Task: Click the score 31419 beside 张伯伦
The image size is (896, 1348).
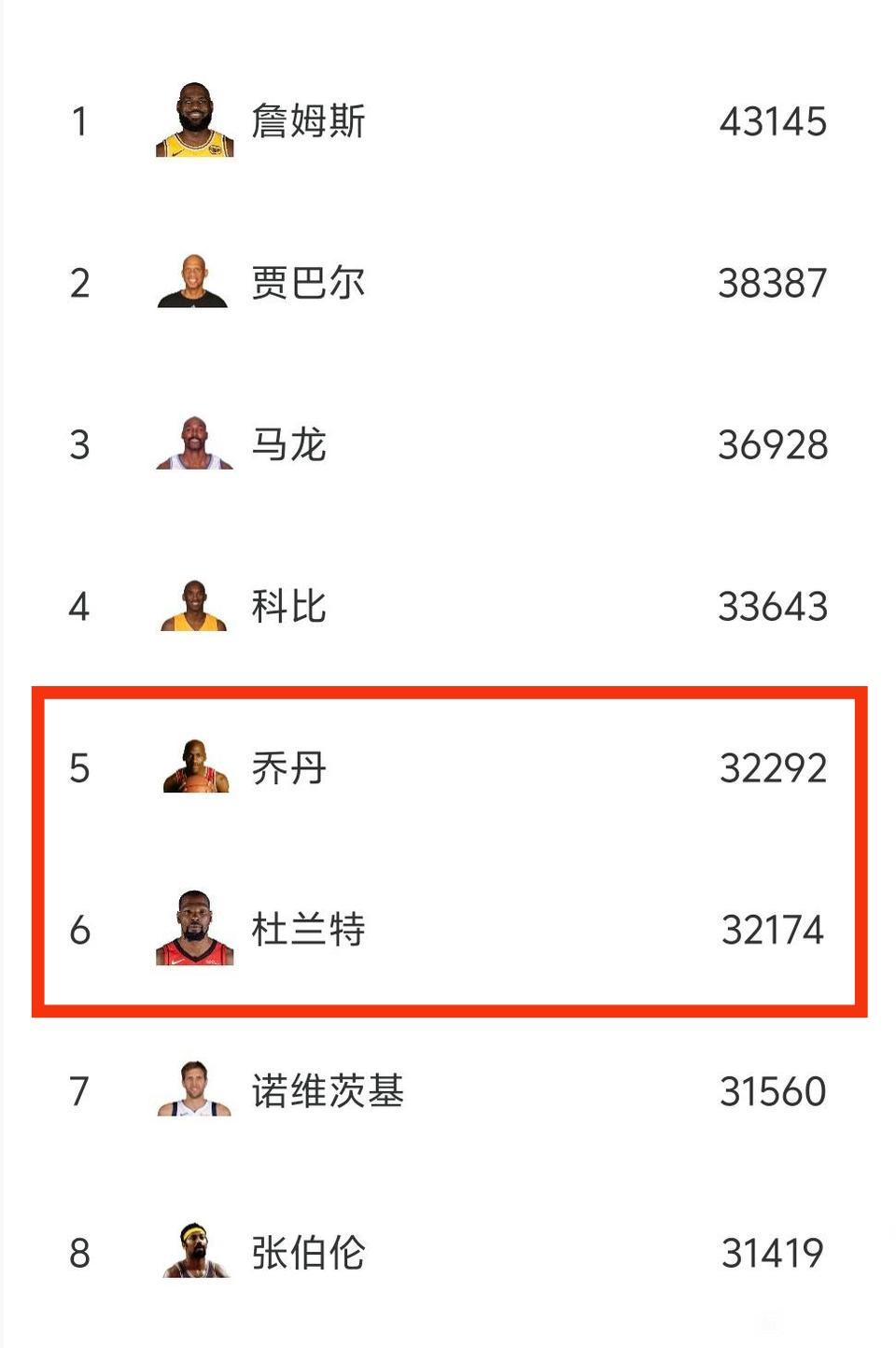Action: (x=773, y=1251)
